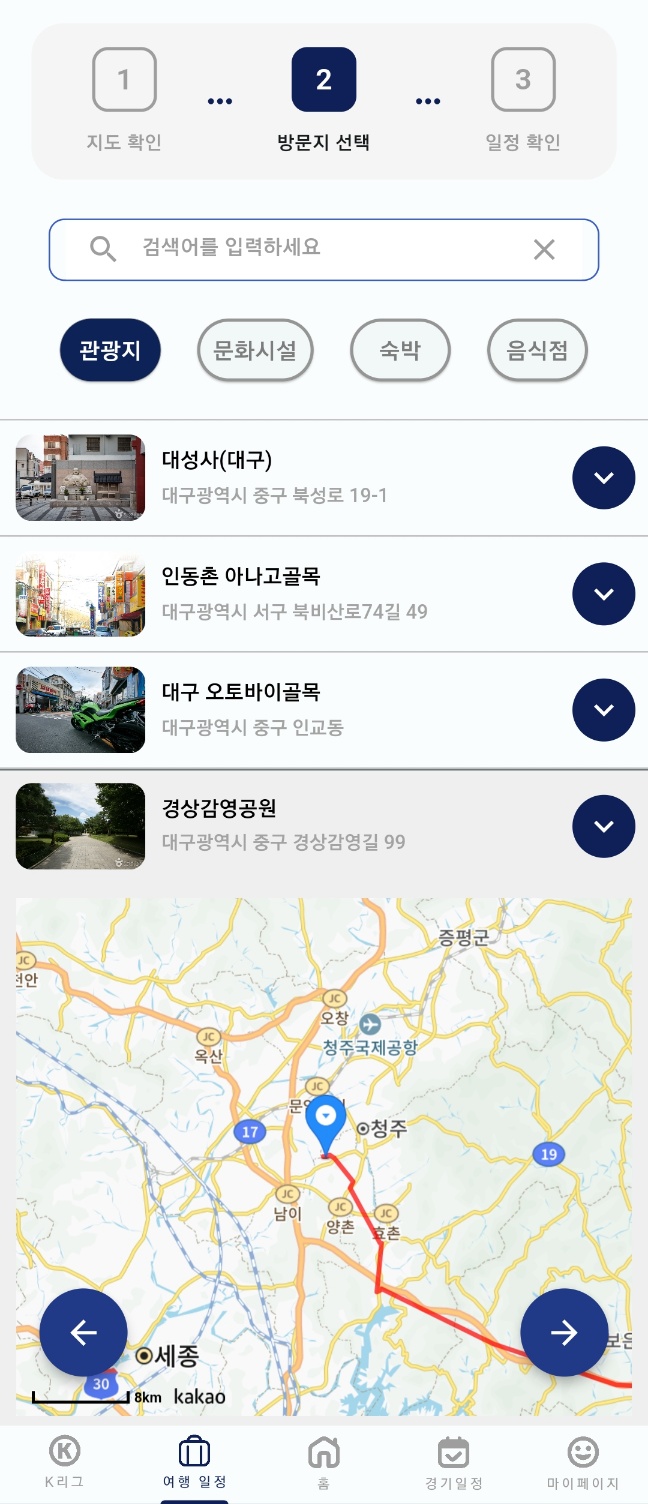Open the 경기일정 tab
This screenshot has height=1504, width=648.
point(453,1463)
